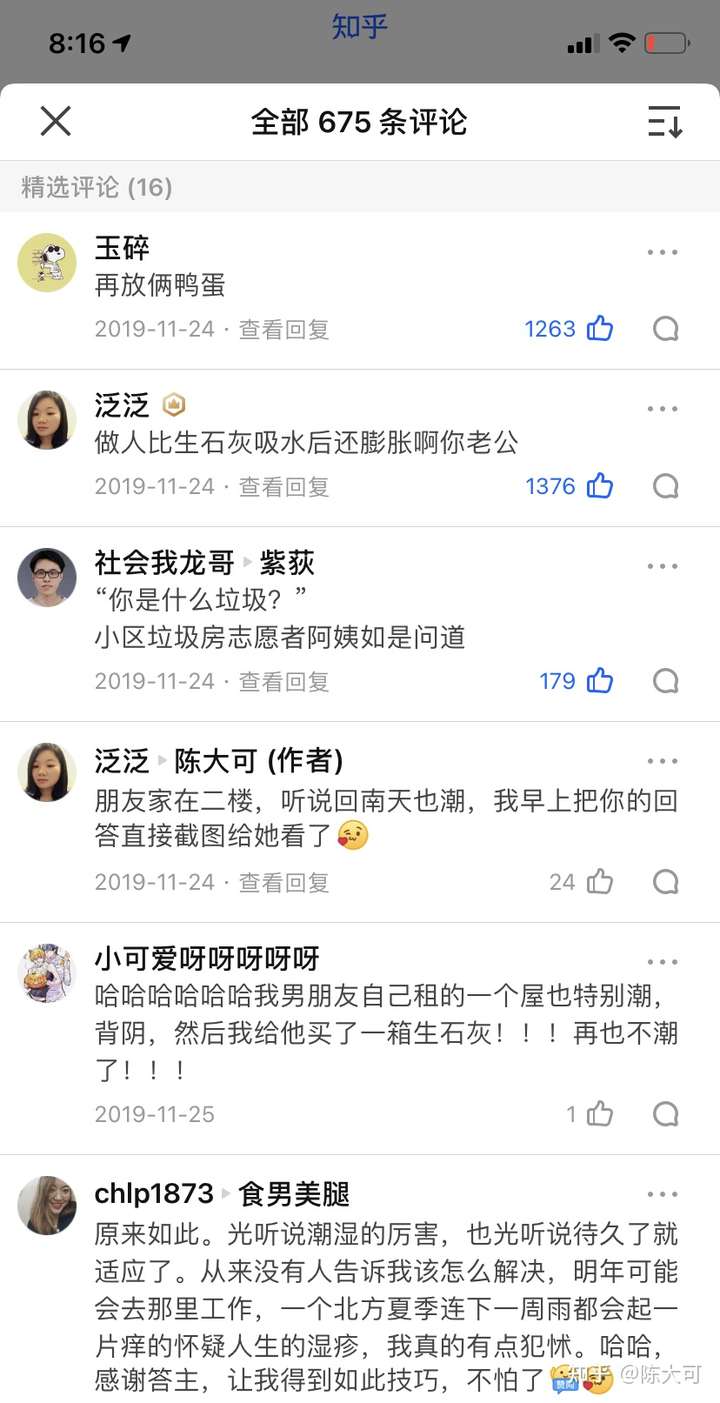Open the more options menu on chlp1873's comment
The width and height of the screenshot is (720, 1403).
pyautogui.click(x=662, y=1194)
